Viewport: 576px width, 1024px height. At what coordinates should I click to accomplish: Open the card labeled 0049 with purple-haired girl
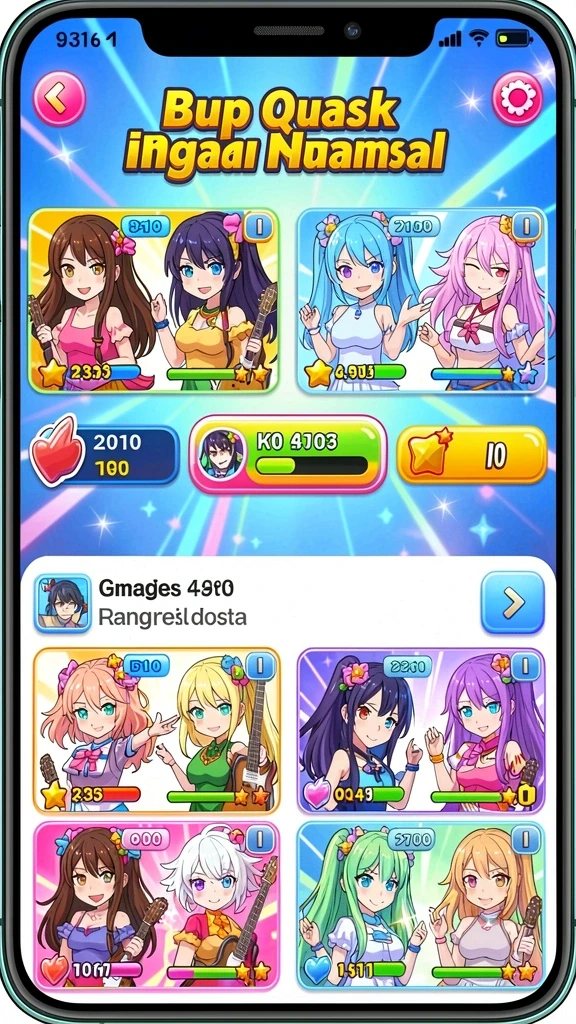[421, 731]
